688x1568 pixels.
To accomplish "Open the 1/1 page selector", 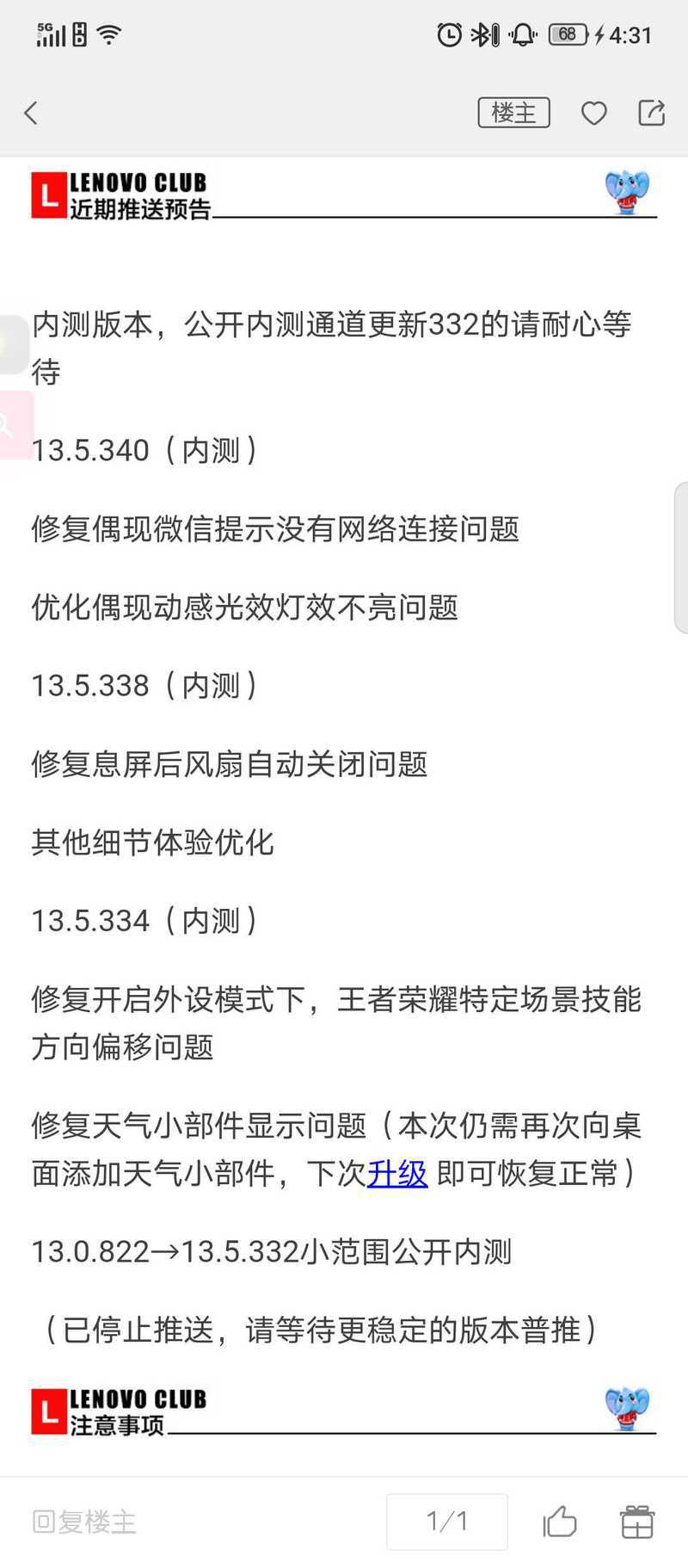I will click(x=447, y=1522).
